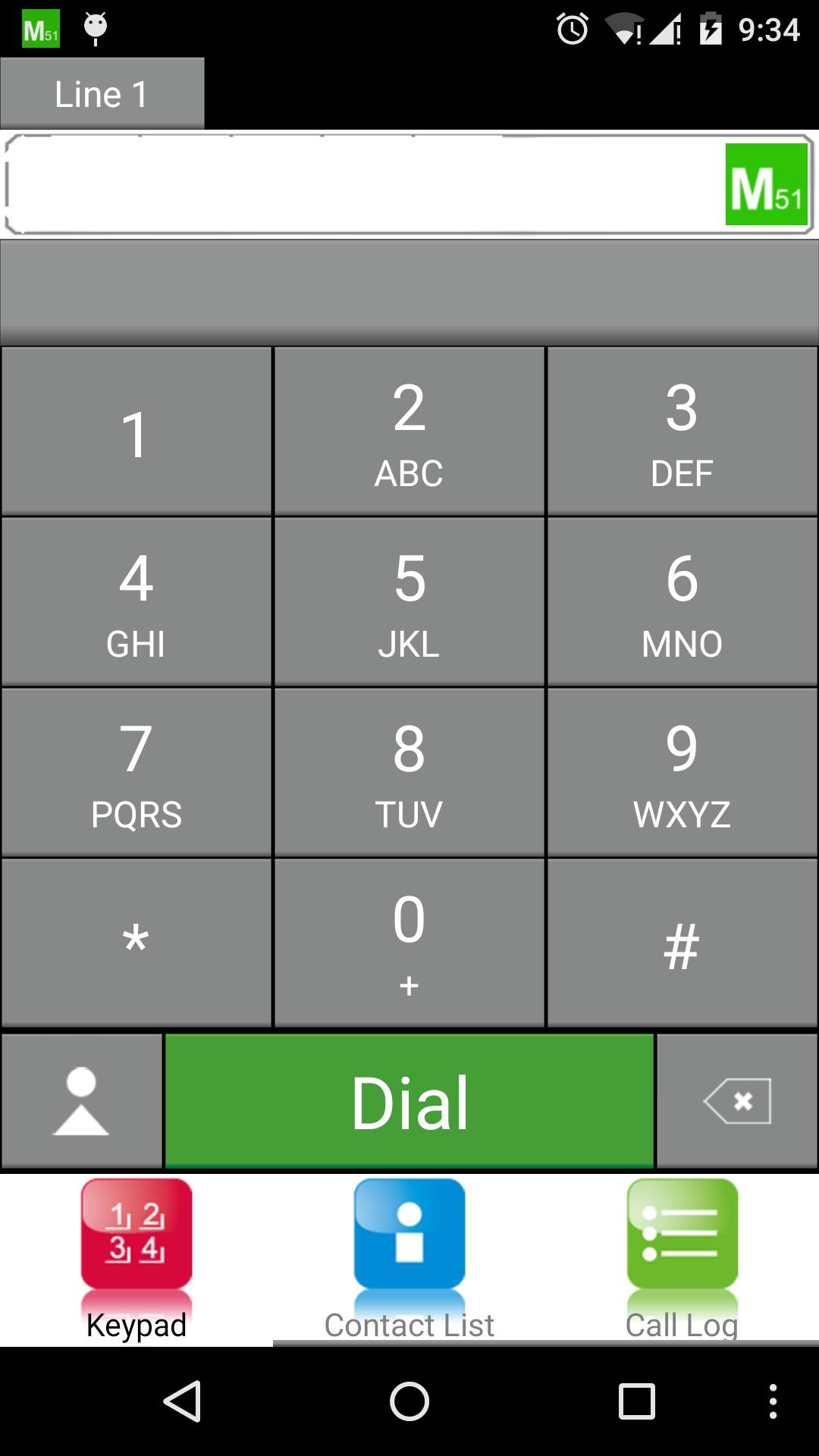Screen dimensions: 819x1456
Task: Start the call with the Dial button
Action: click(409, 1101)
